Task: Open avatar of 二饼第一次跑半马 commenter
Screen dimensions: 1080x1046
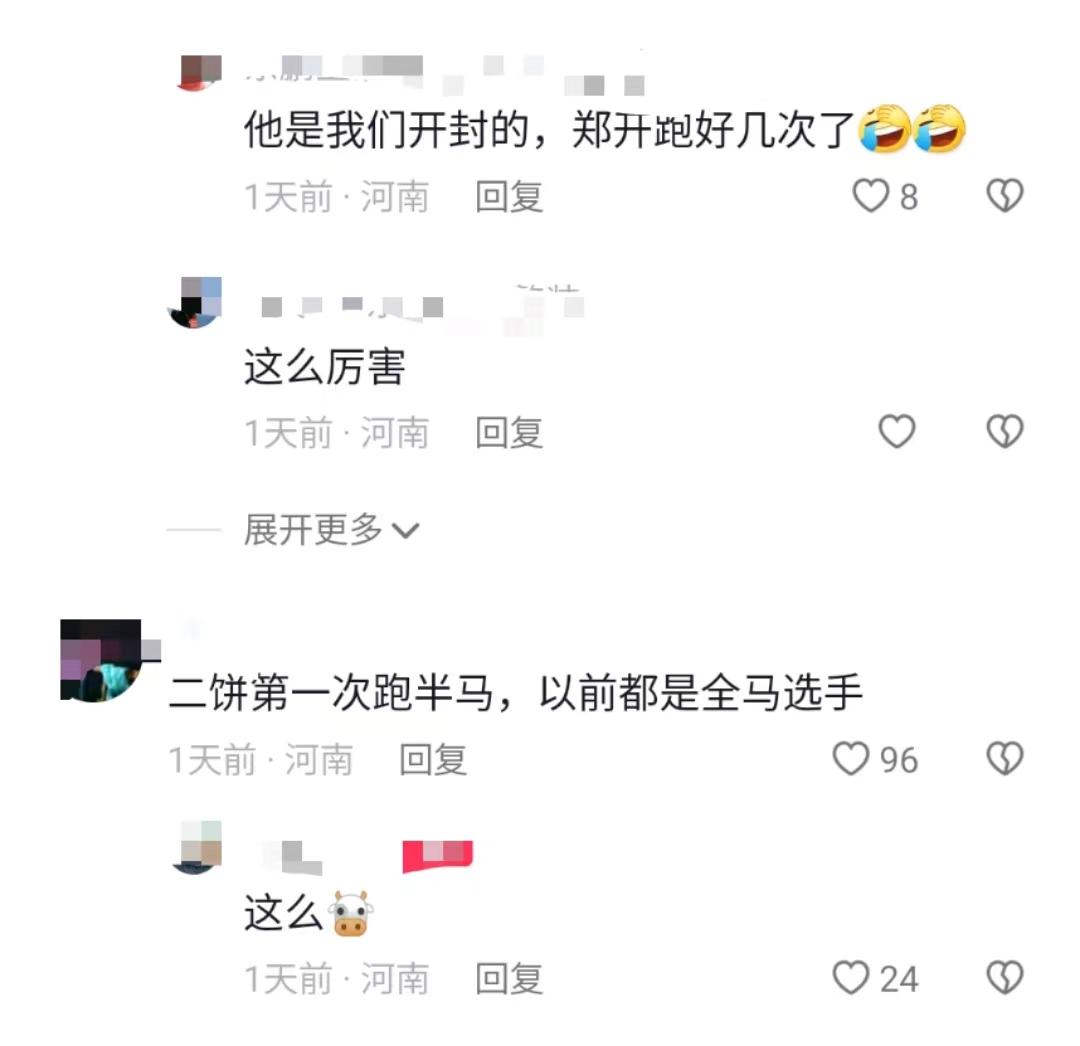Action: click(102, 660)
